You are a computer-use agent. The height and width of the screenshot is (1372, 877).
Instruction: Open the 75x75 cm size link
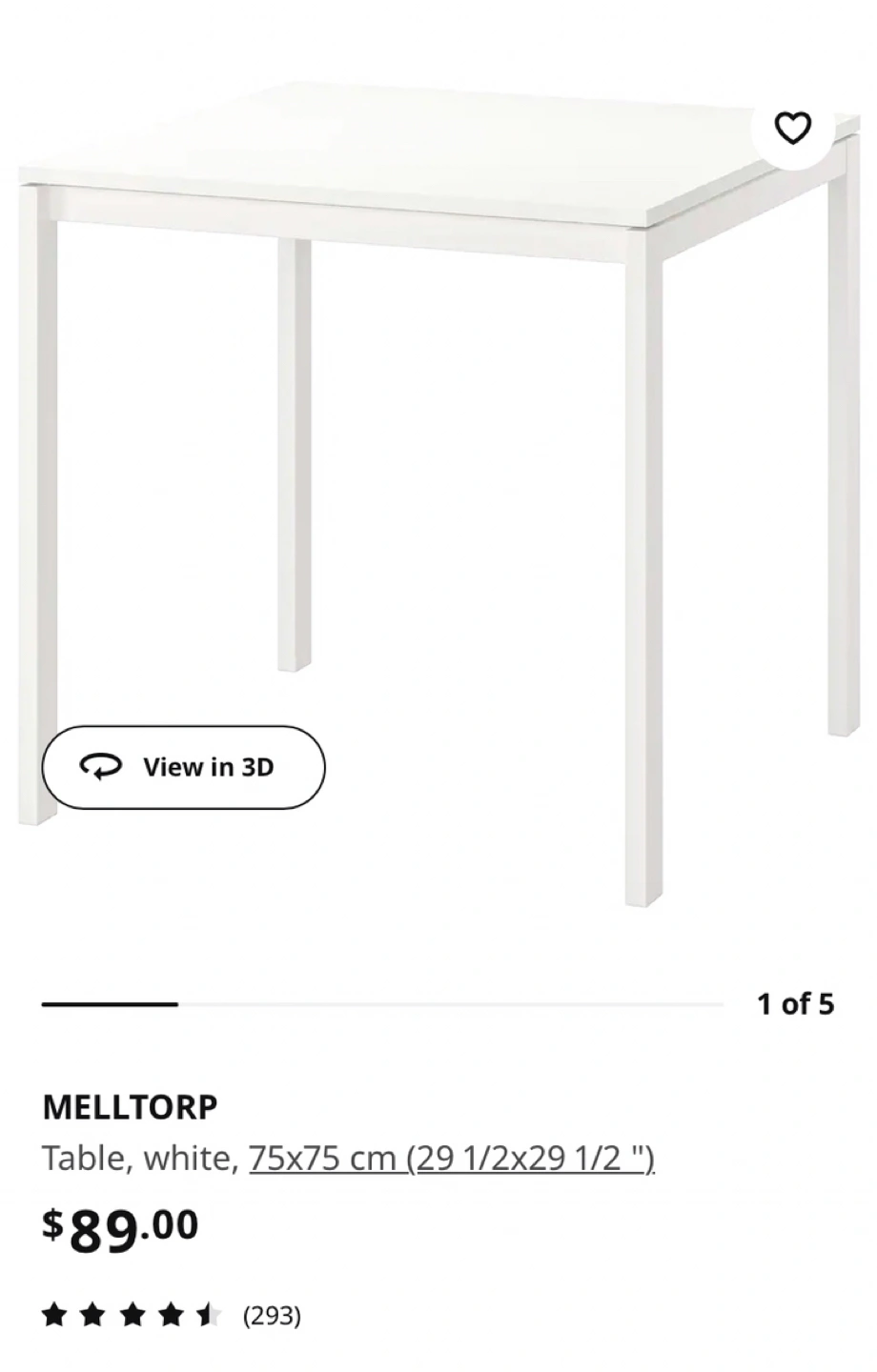pyautogui.click(x=452, y=1160)
